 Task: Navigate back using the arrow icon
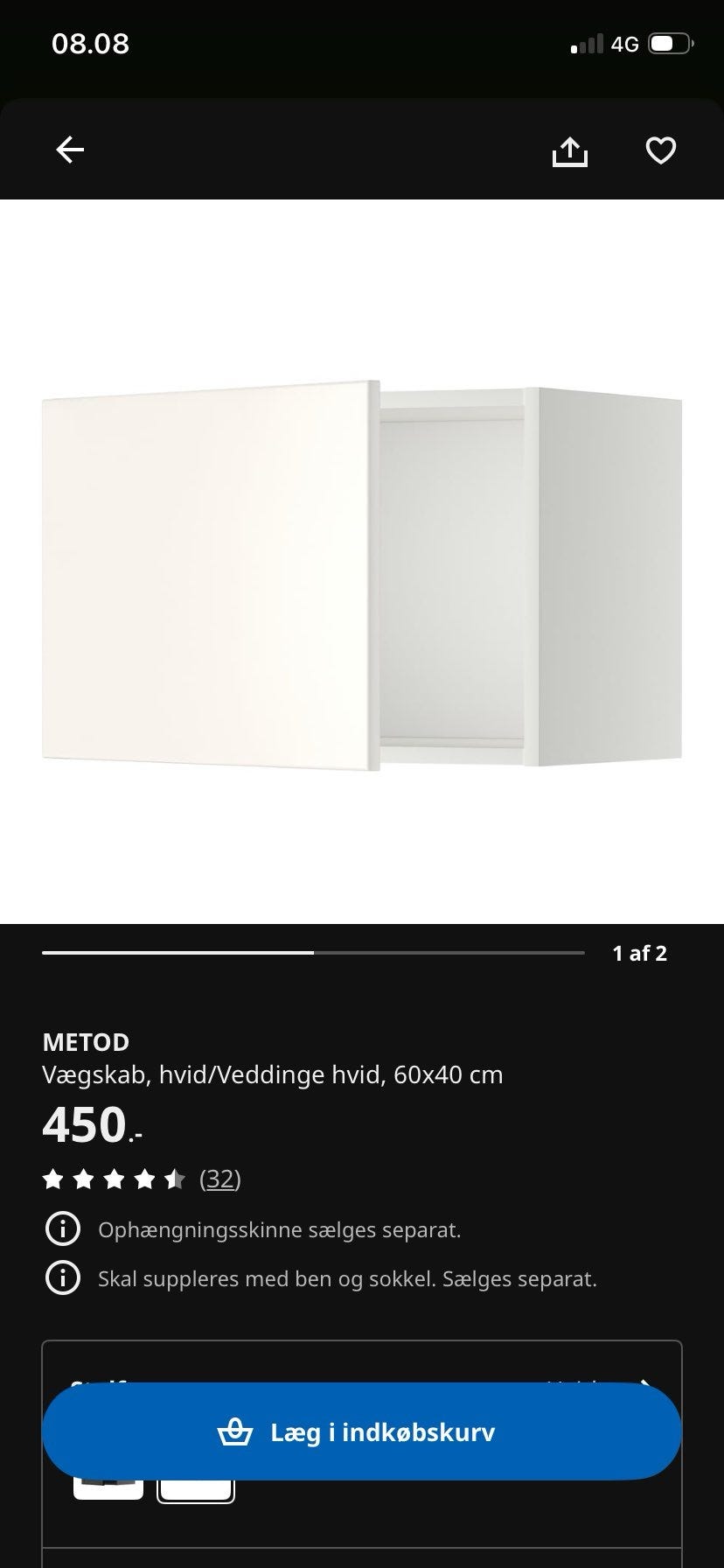coord(70,149)
